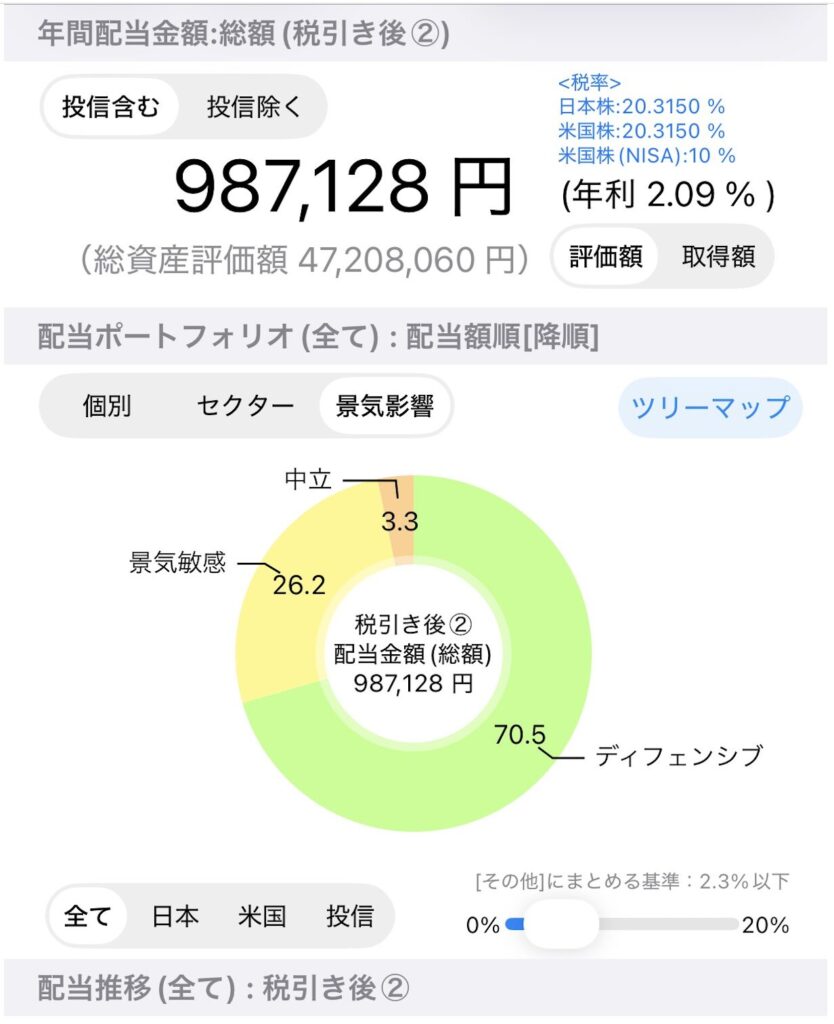Viewport: 834px width, 1024px height.
Task: Tap the その他 threshold slider
Action: click(561, 924)
